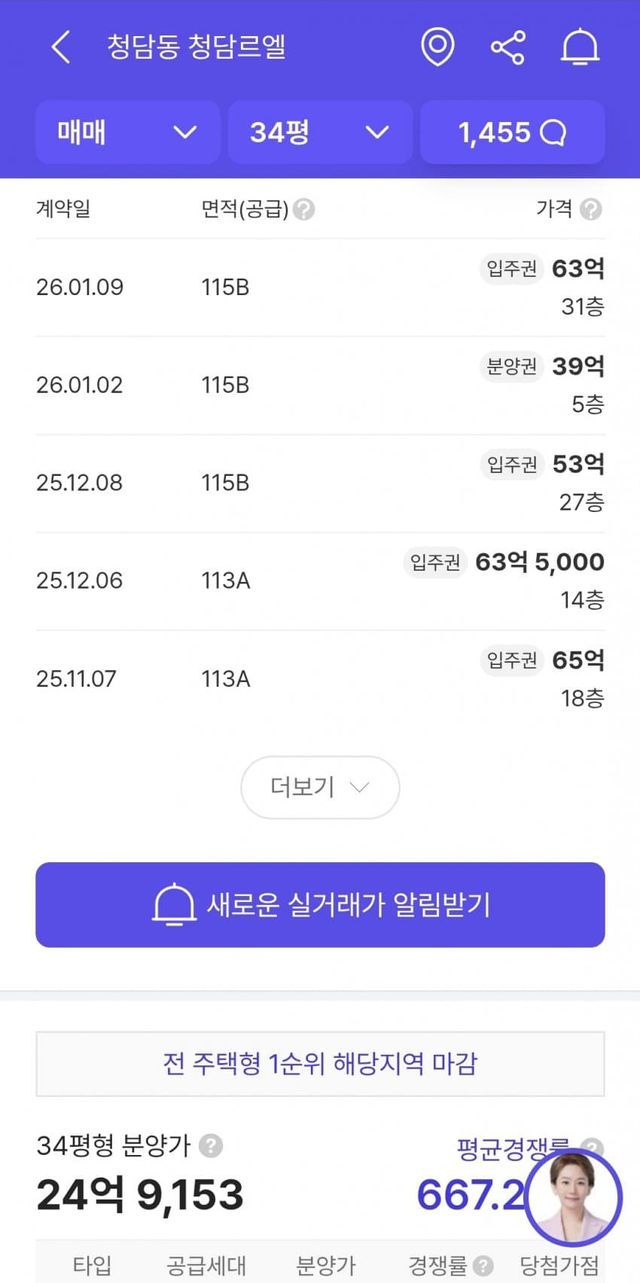
Task: Expand more transactions with 더보기
Action: 320,787
